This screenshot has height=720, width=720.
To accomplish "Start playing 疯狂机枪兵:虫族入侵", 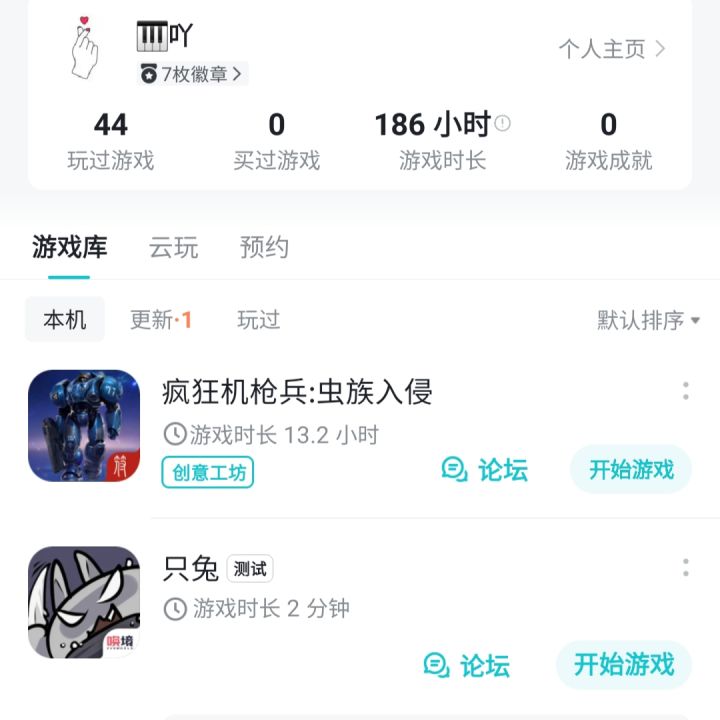I will coord(631,470).
